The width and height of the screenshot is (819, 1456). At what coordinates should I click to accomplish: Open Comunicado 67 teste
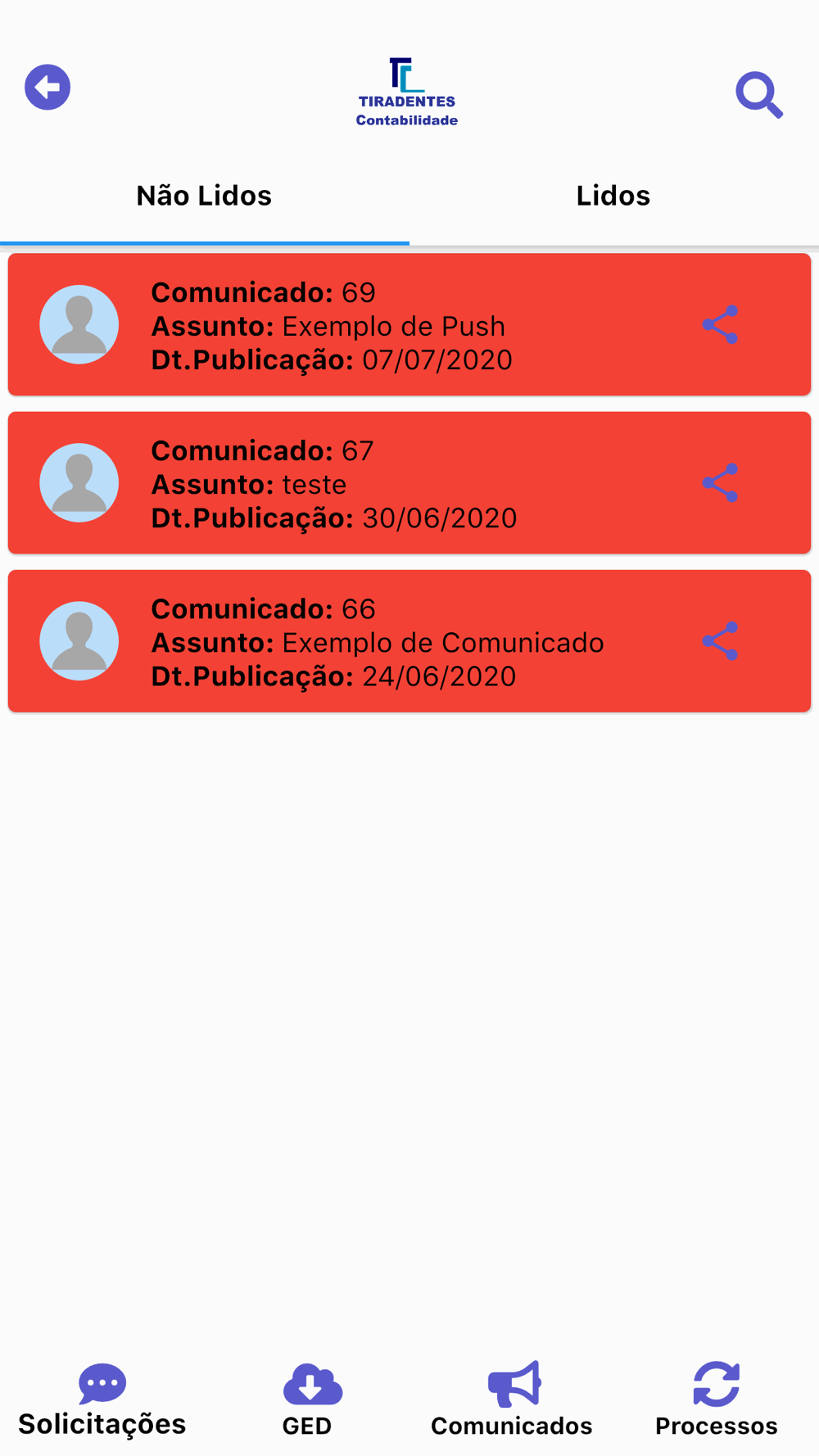click(x=409, y=483)
